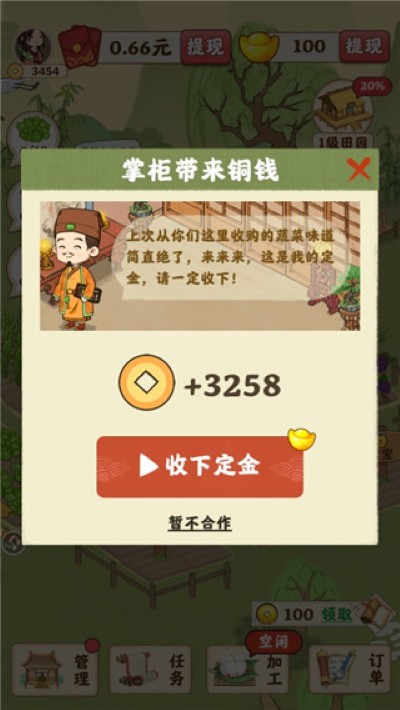This screenshot has width=400, height=710.
Task: Claim 100 coins with 领取
Action: pyautogui.click(x=337, y=614)
